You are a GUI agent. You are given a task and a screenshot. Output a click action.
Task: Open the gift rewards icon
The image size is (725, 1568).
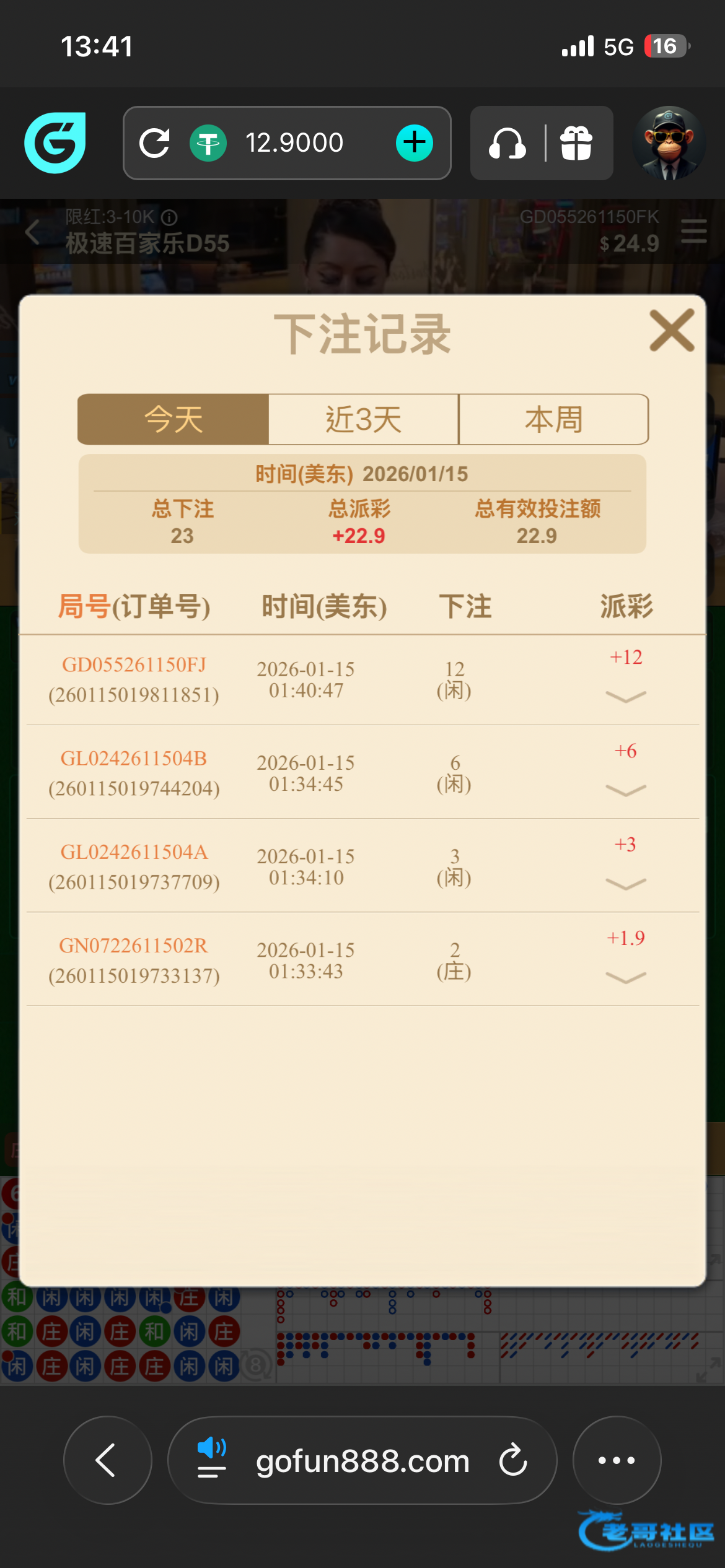tap(576, 143)
